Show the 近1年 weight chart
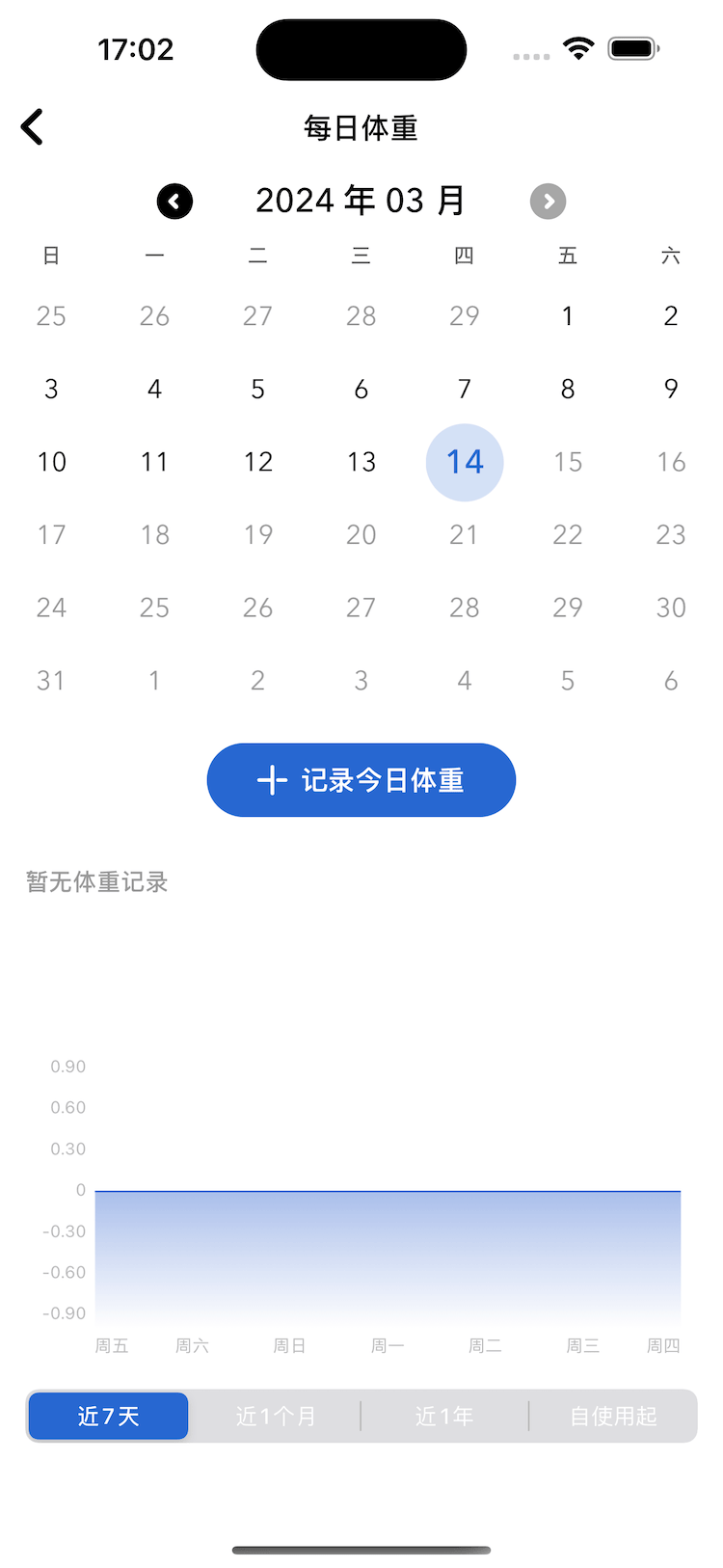 [444, 1416]
